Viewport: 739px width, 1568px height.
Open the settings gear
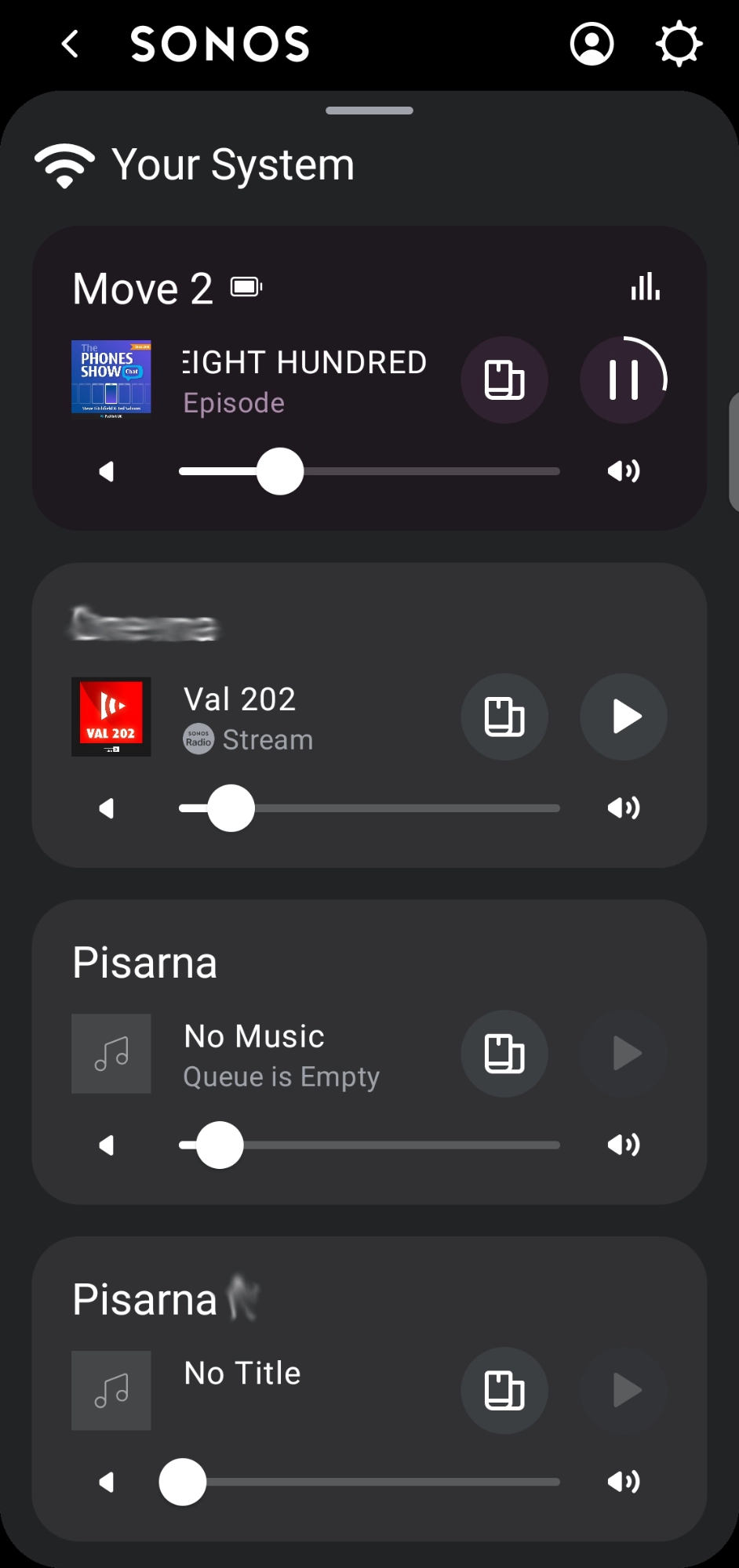coord(679,44)
